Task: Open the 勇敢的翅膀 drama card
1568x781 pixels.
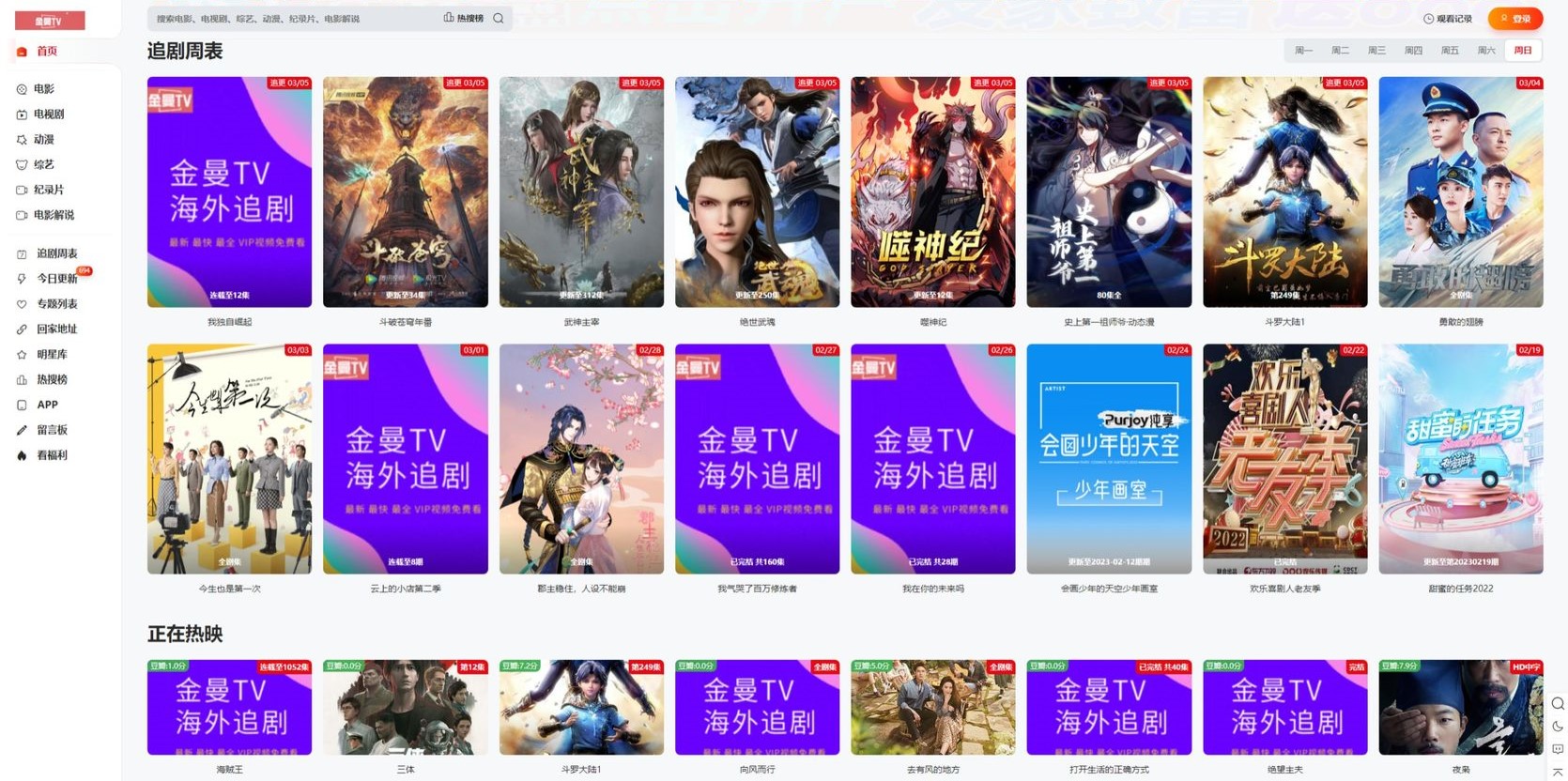Action: [x=1460, y=192]
